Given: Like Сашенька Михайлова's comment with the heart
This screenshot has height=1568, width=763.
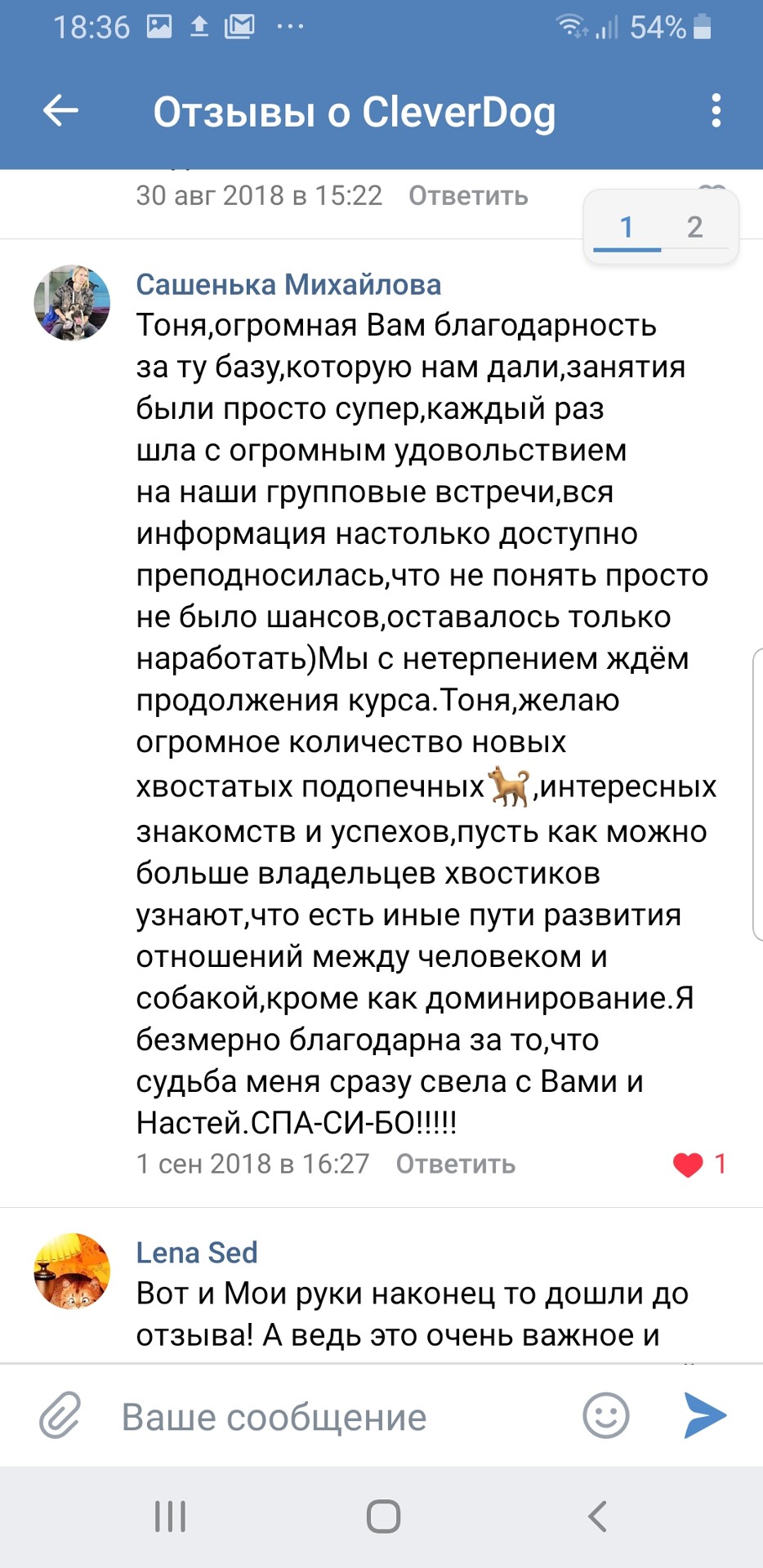Looking at the screenshot, I should pos(688,1164).
